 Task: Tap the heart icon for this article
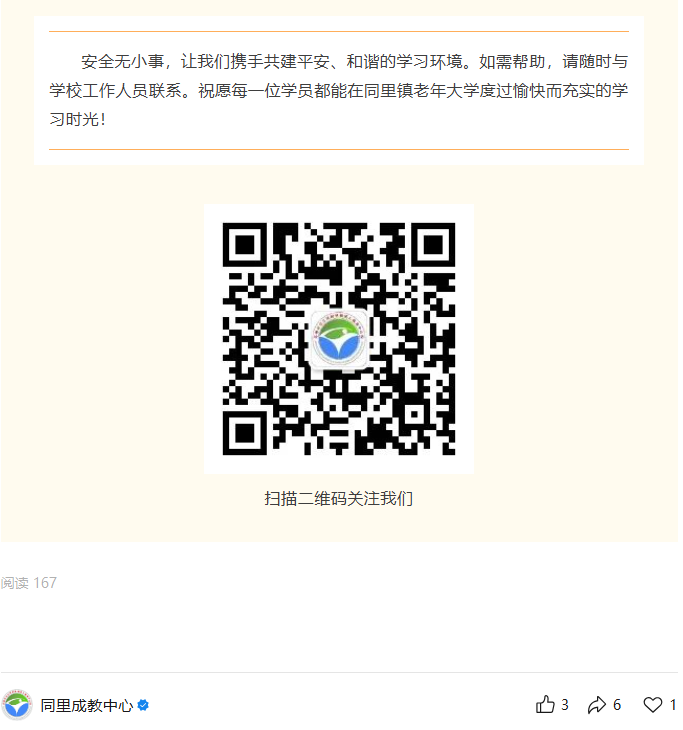653,705
